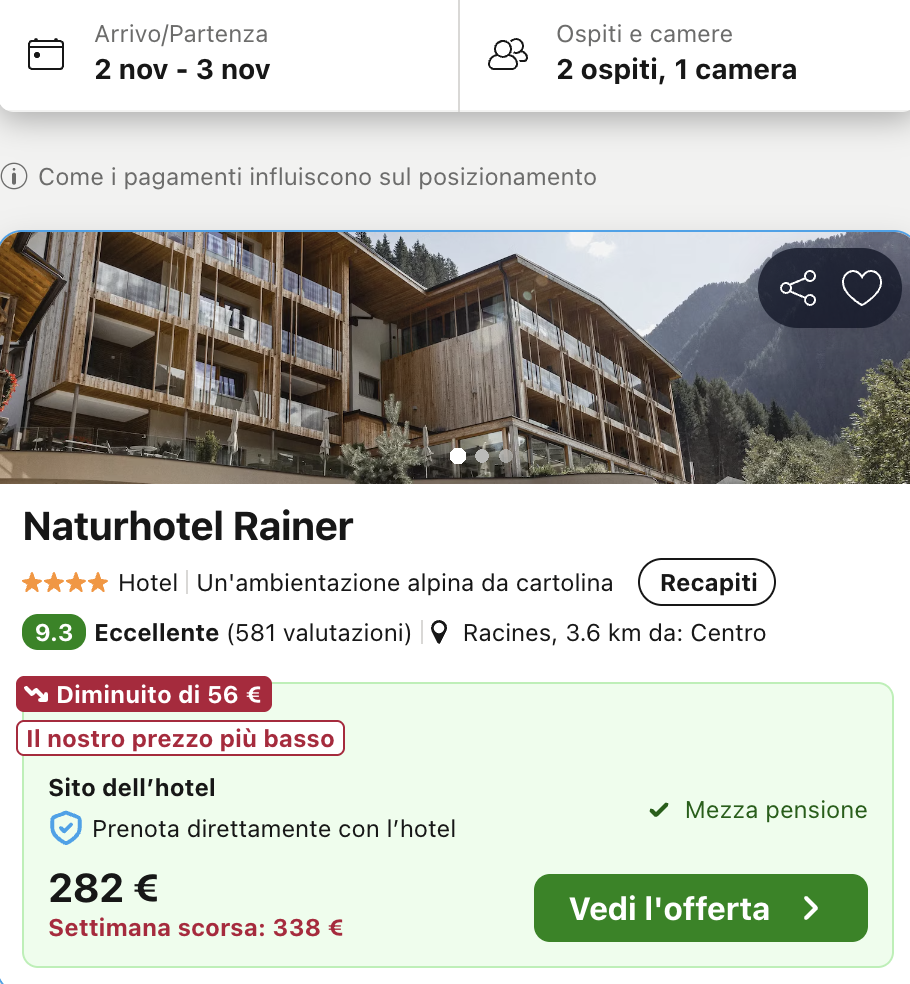Open the Arrivo/Partenza date picker
This screenshot has height=984, width=910.
click(228, 54)
